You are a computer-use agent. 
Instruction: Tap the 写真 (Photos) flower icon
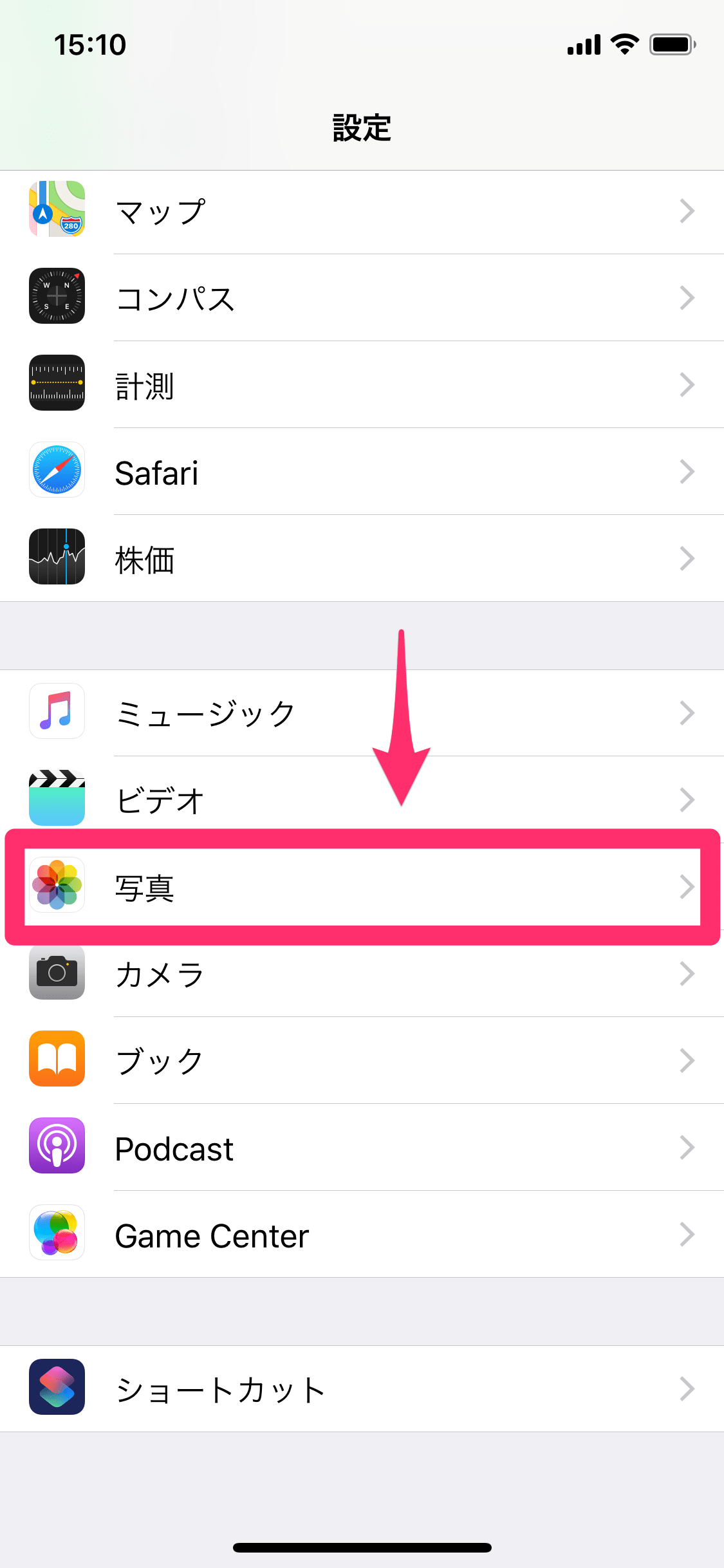[x=57, y=885]
